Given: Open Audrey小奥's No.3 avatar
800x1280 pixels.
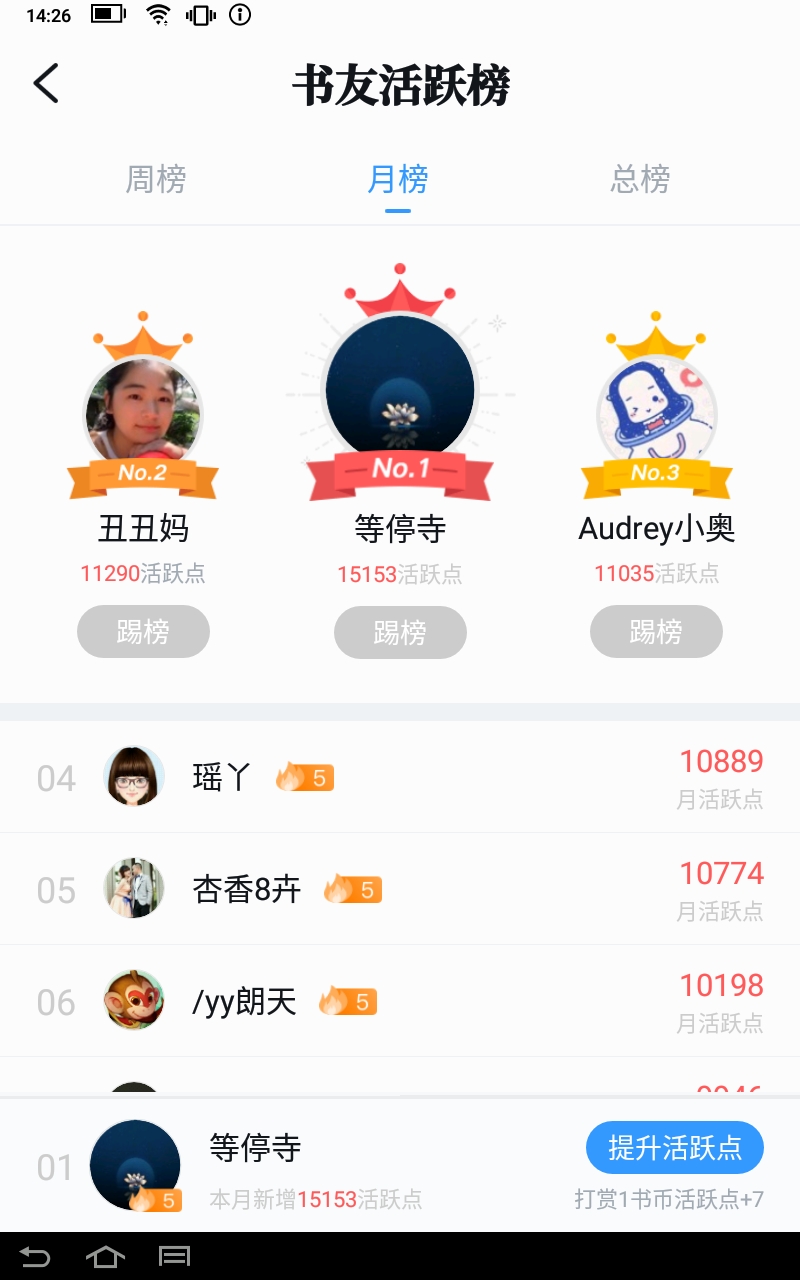Looking at the screenshot, I should [x=656, y=412].
